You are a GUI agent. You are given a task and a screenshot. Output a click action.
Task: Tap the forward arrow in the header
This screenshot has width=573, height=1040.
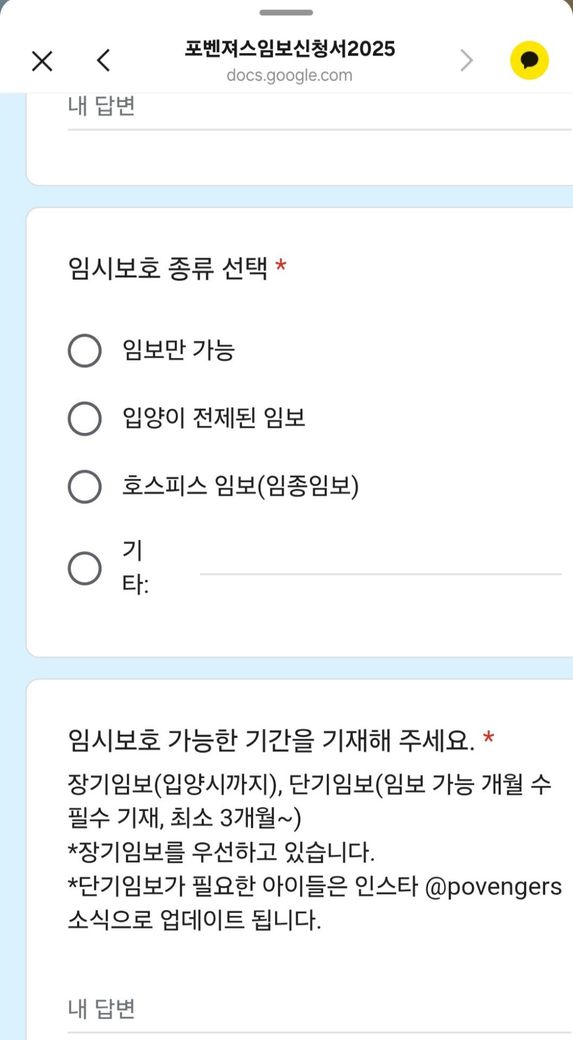pos(467,61)
